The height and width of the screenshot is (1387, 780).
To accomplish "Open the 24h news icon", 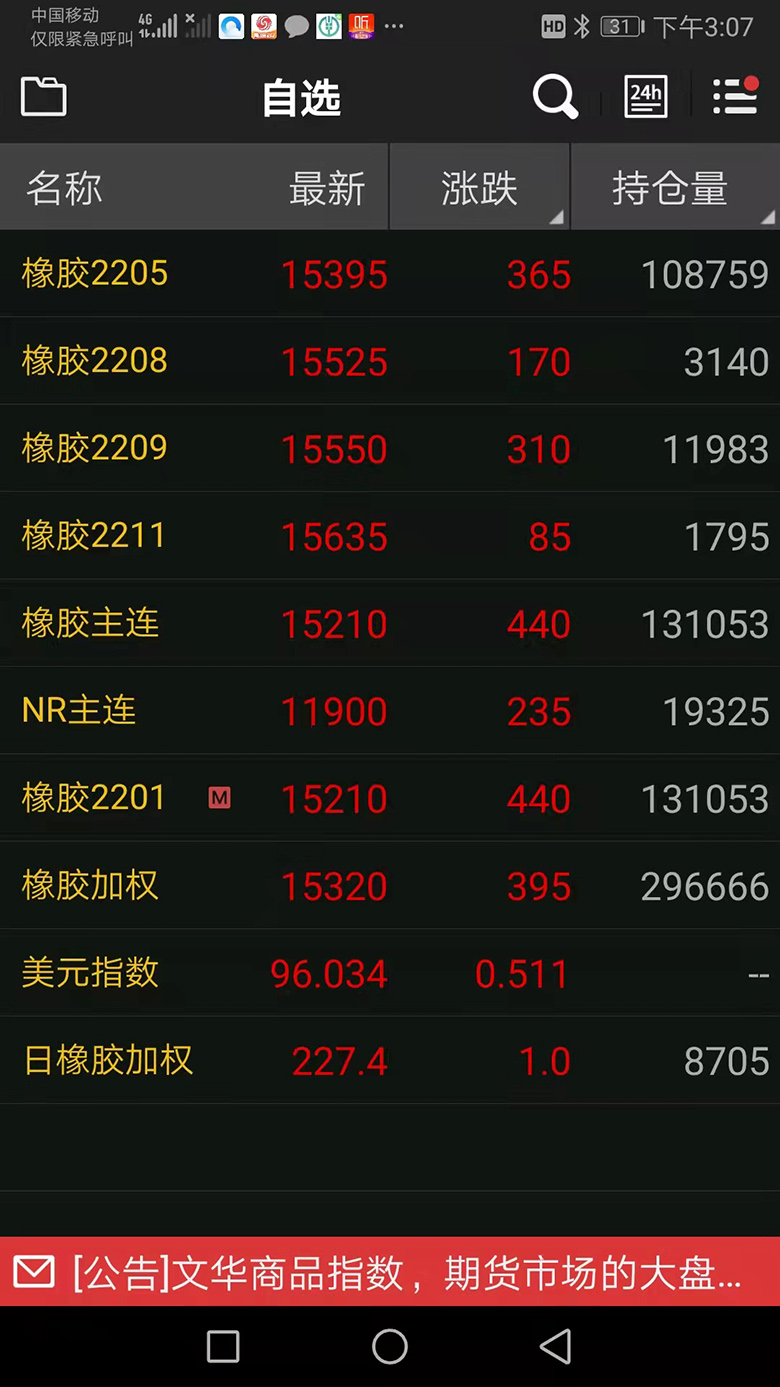I will click(x=646, y=97).
